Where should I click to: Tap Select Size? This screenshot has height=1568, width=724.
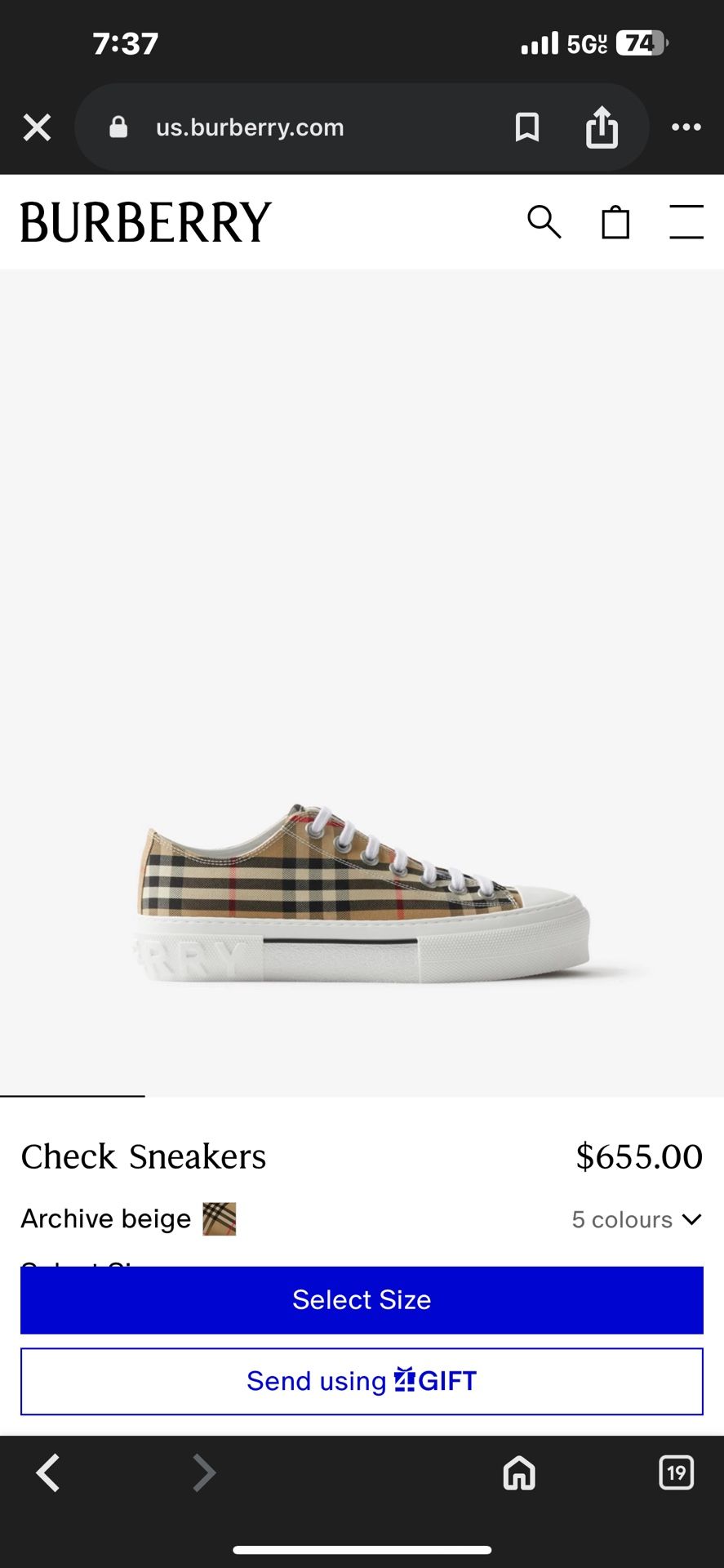[362, 1299]
